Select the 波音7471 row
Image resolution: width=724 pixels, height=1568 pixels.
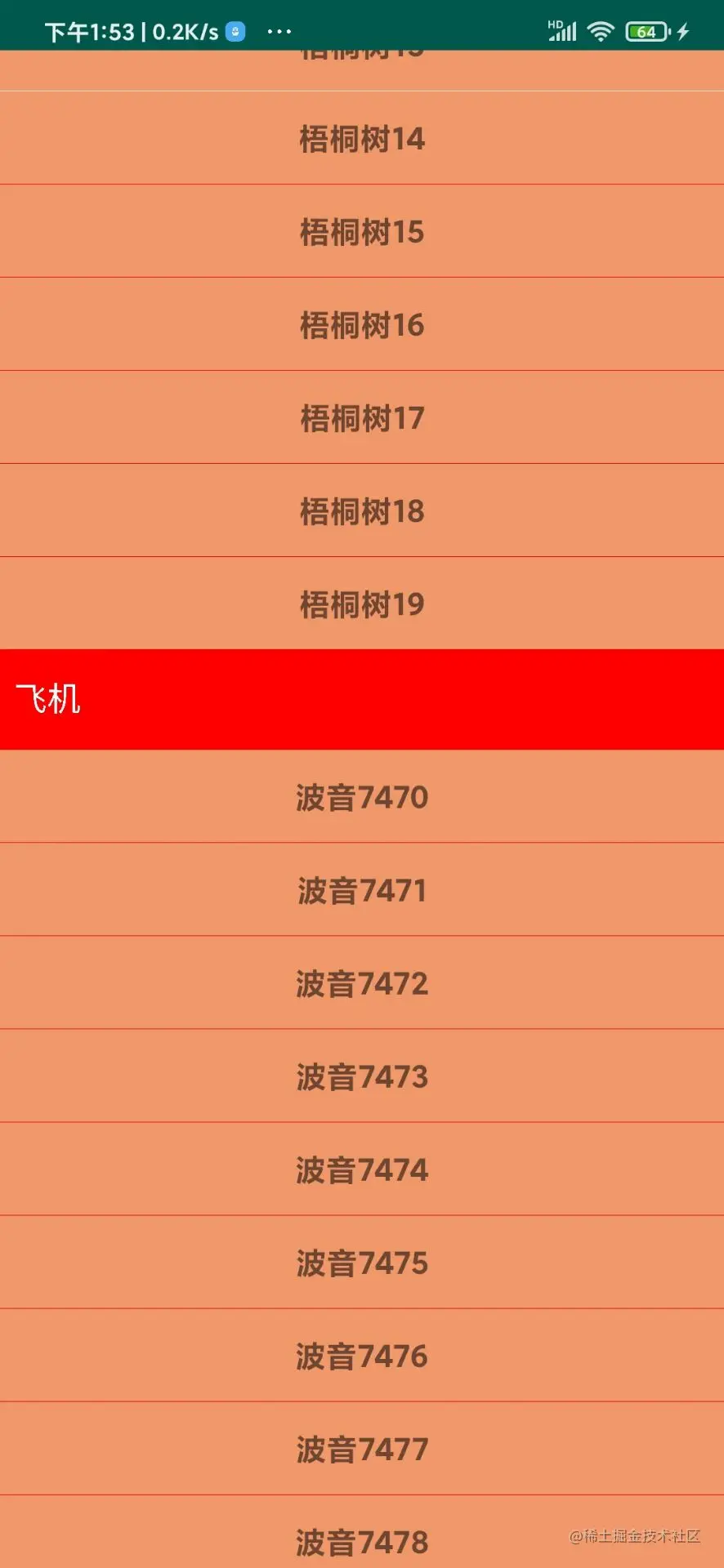[x=362, y=890]
